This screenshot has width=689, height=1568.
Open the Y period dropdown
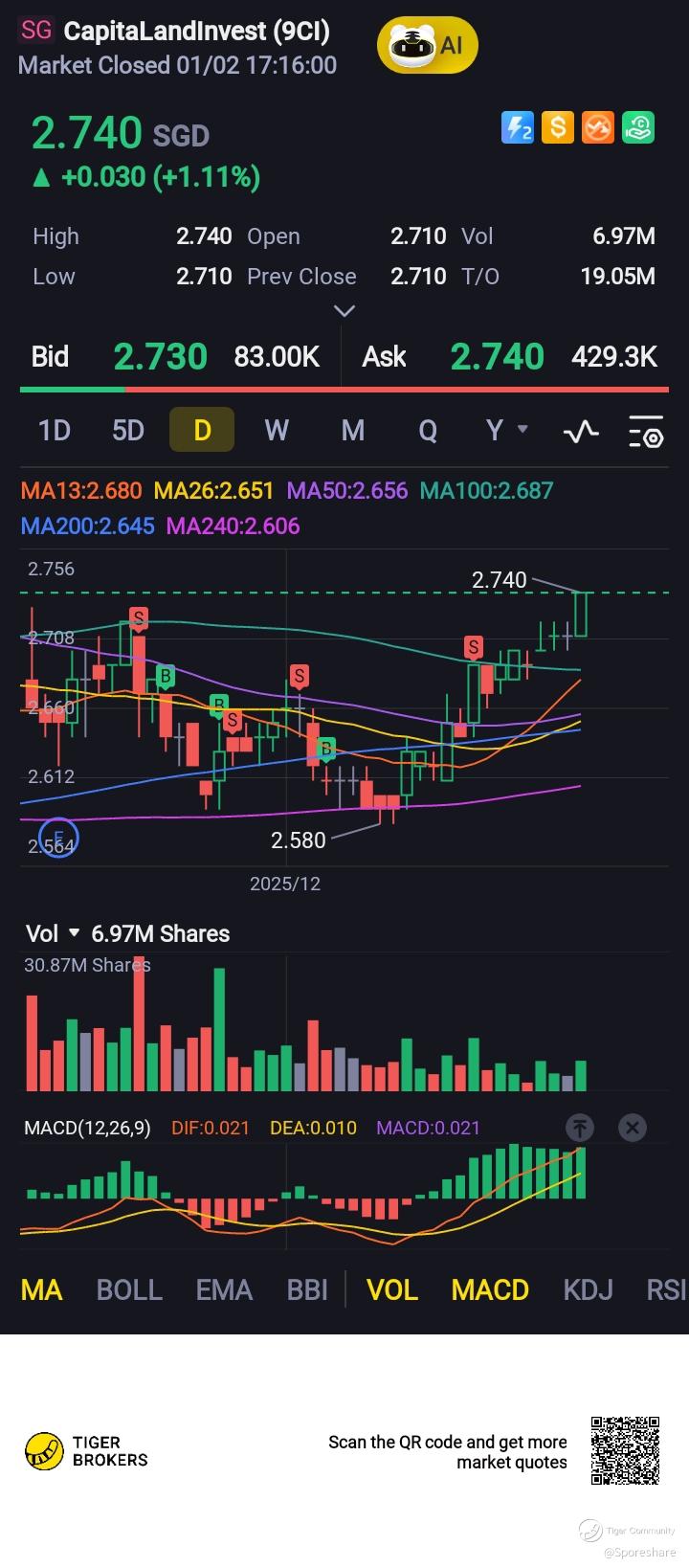click(x=505, y=430)
